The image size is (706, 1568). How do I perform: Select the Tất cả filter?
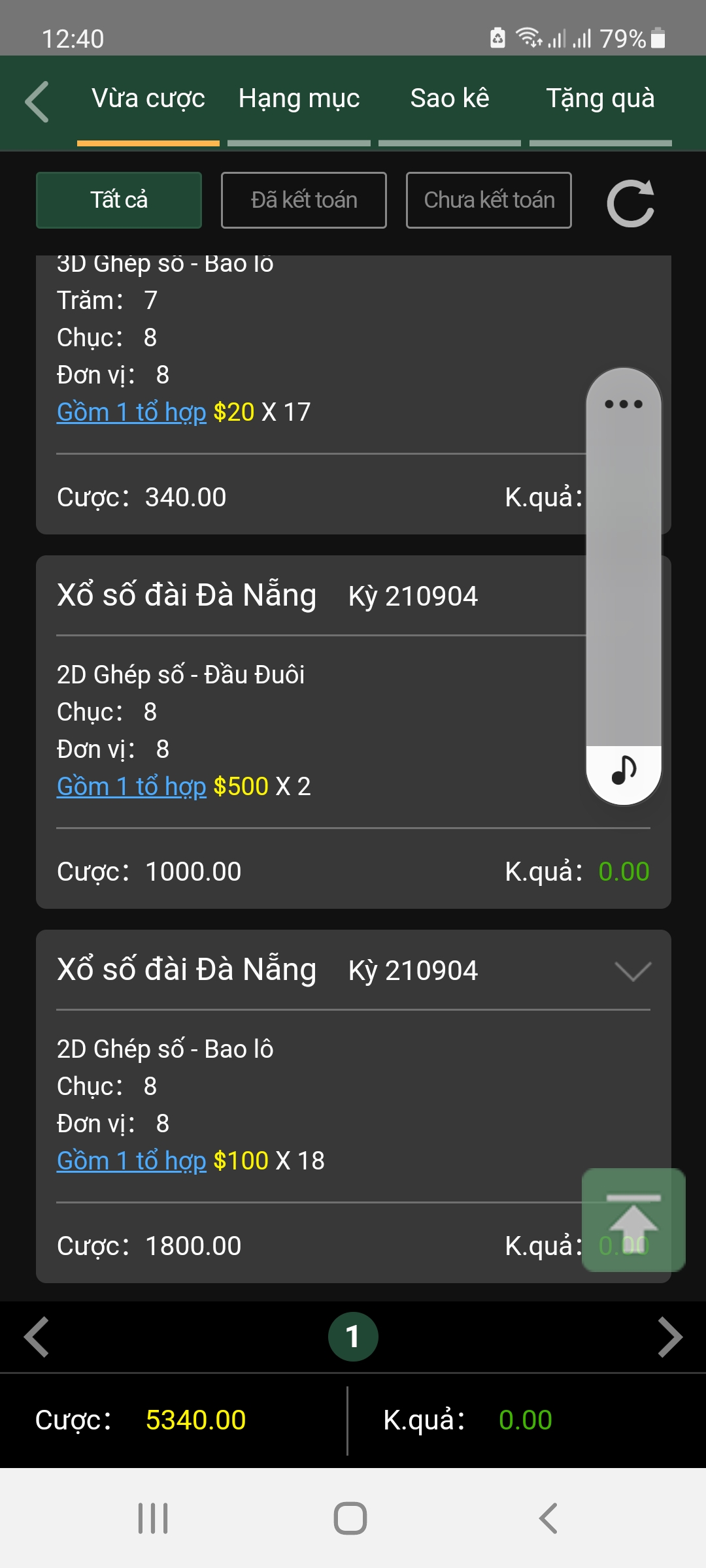tap(119, 200)
